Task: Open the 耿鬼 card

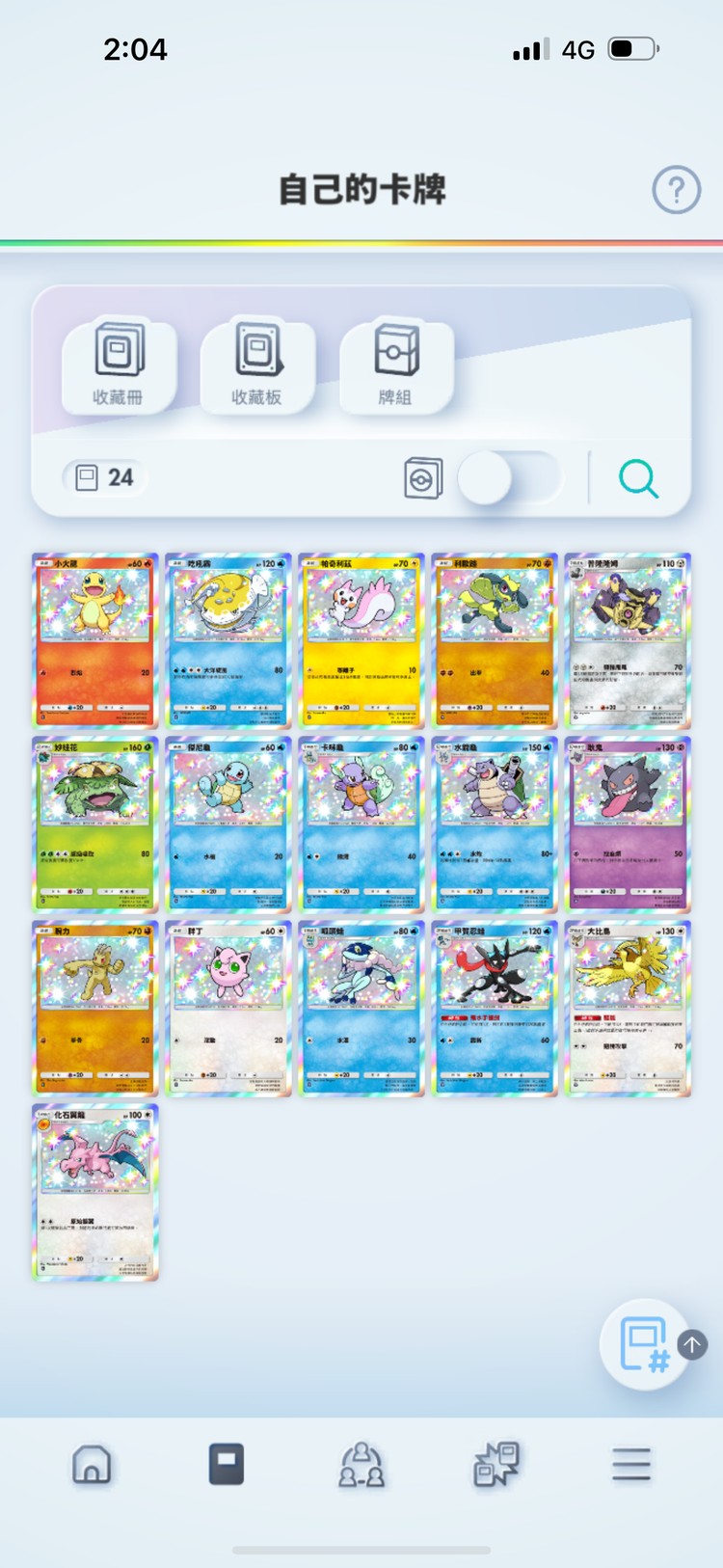Action: [x=628, y=825]
